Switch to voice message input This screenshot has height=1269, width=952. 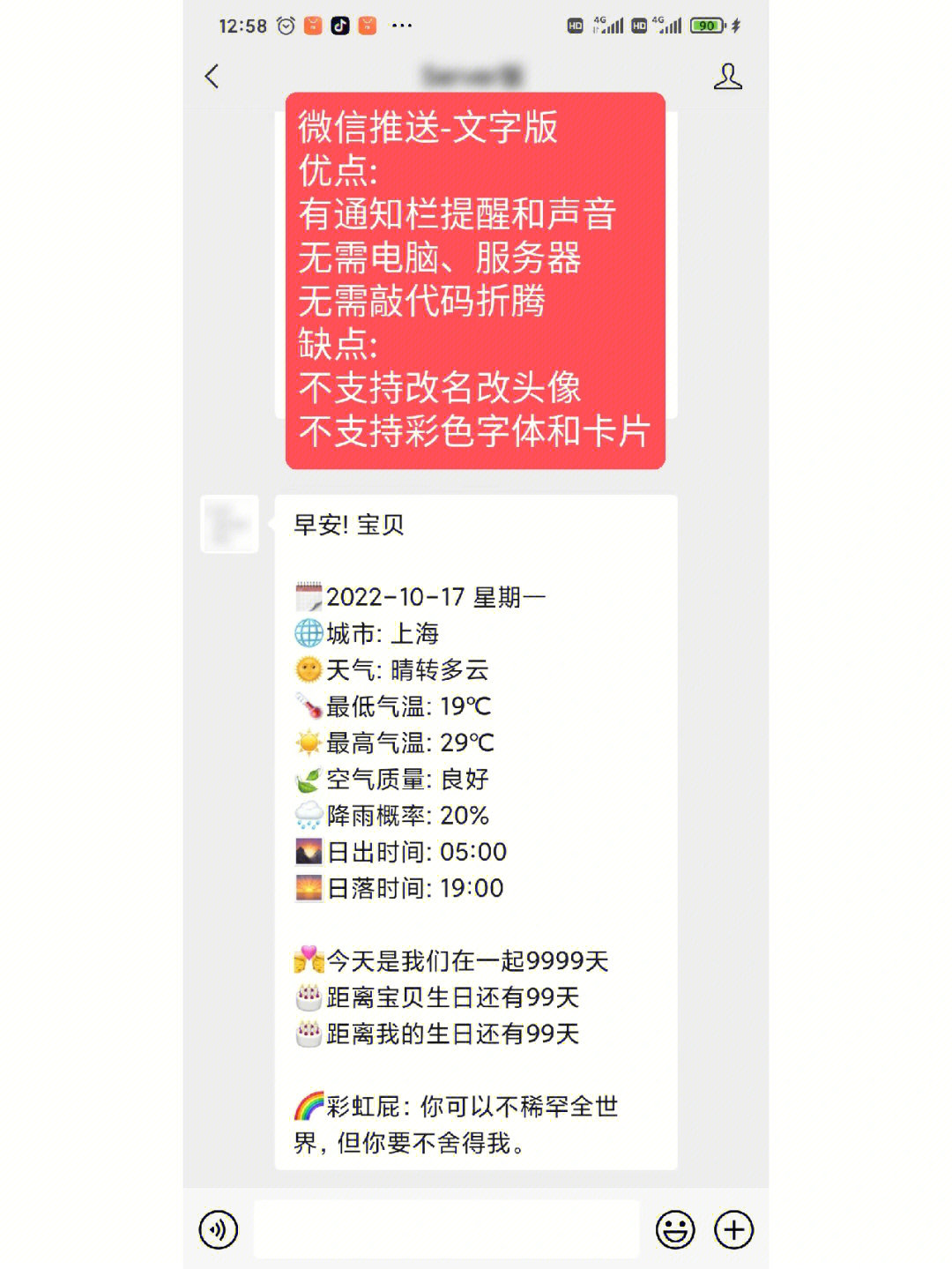(x=219, y=1229)
